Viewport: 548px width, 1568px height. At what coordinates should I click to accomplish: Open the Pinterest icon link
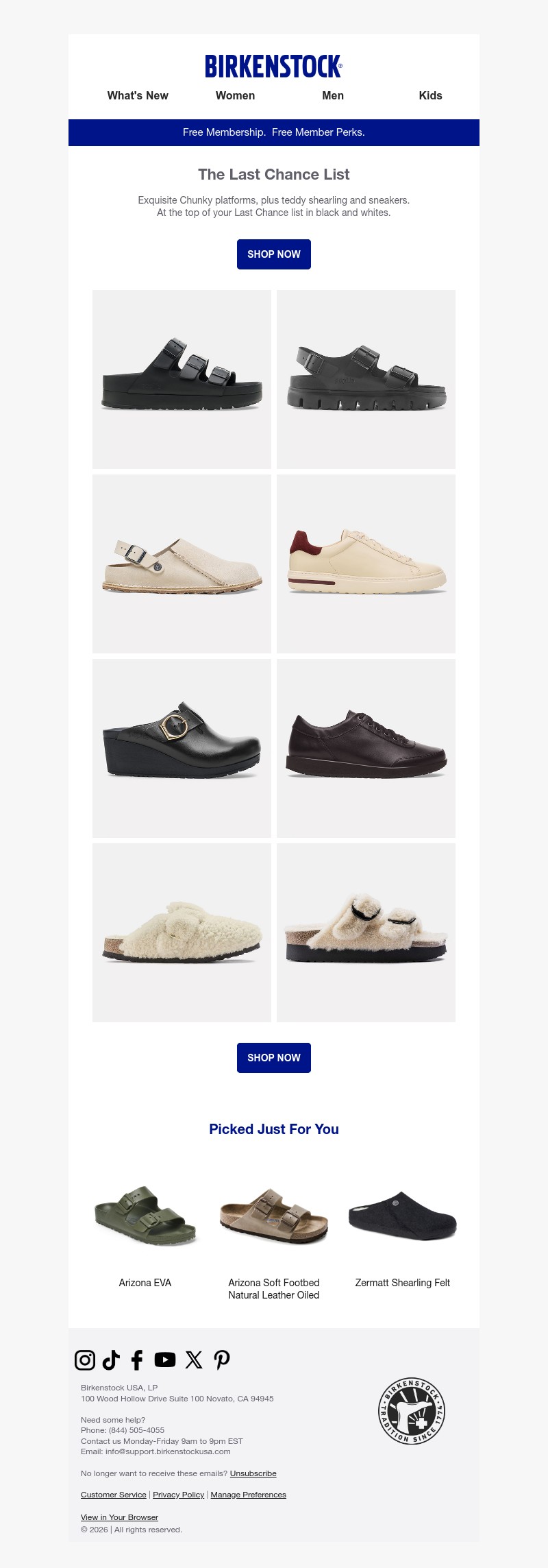222,1360
